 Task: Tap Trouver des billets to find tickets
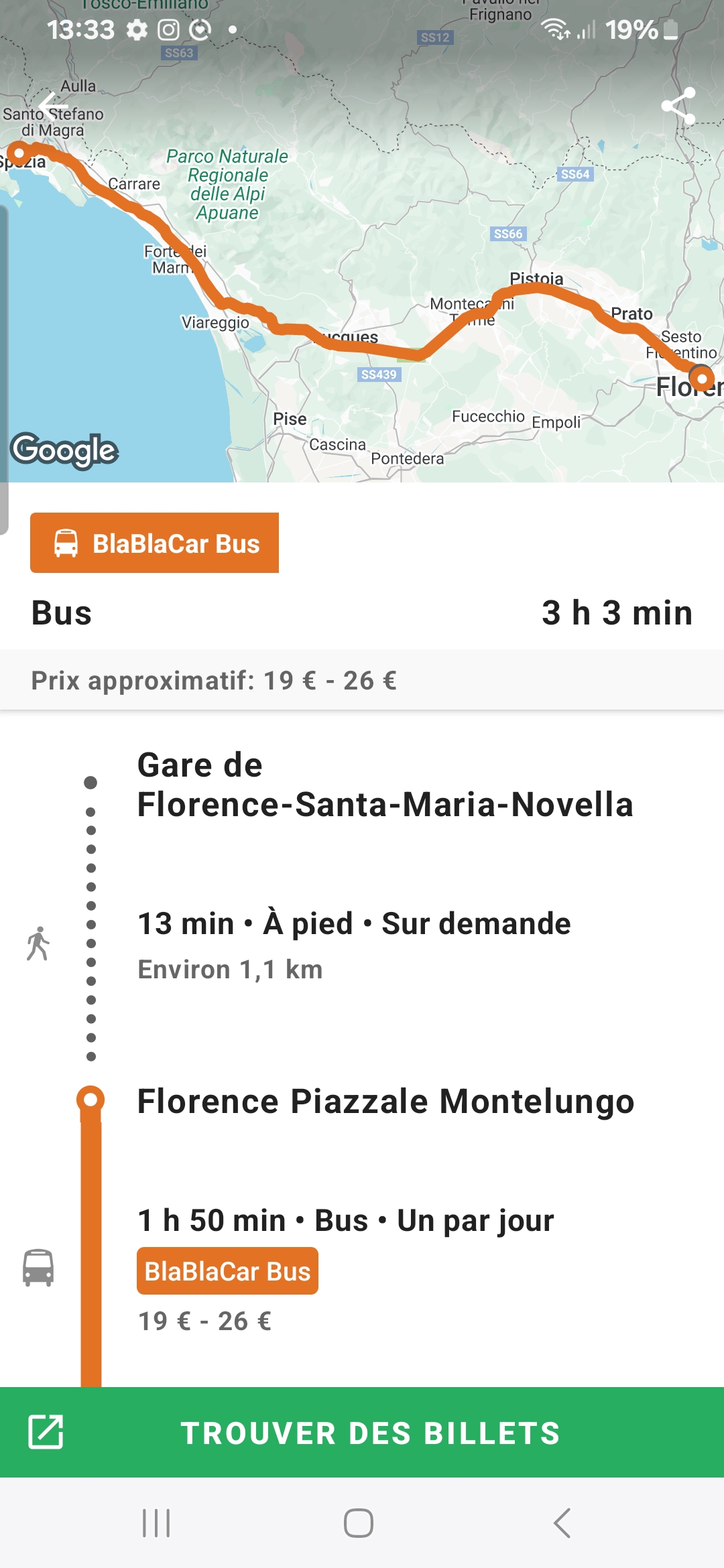(x=362, y=1432)
